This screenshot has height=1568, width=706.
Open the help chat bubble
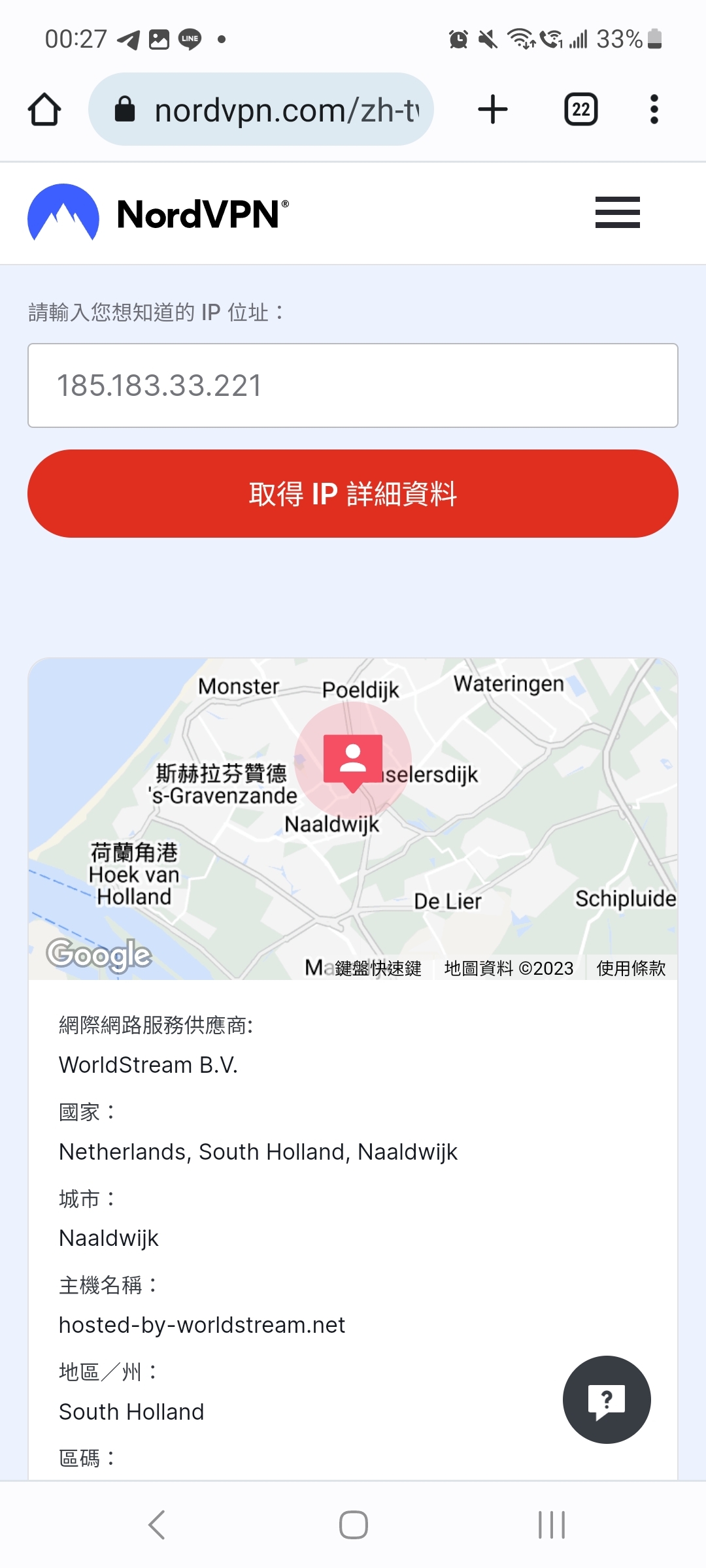(x=607, y=1399)
